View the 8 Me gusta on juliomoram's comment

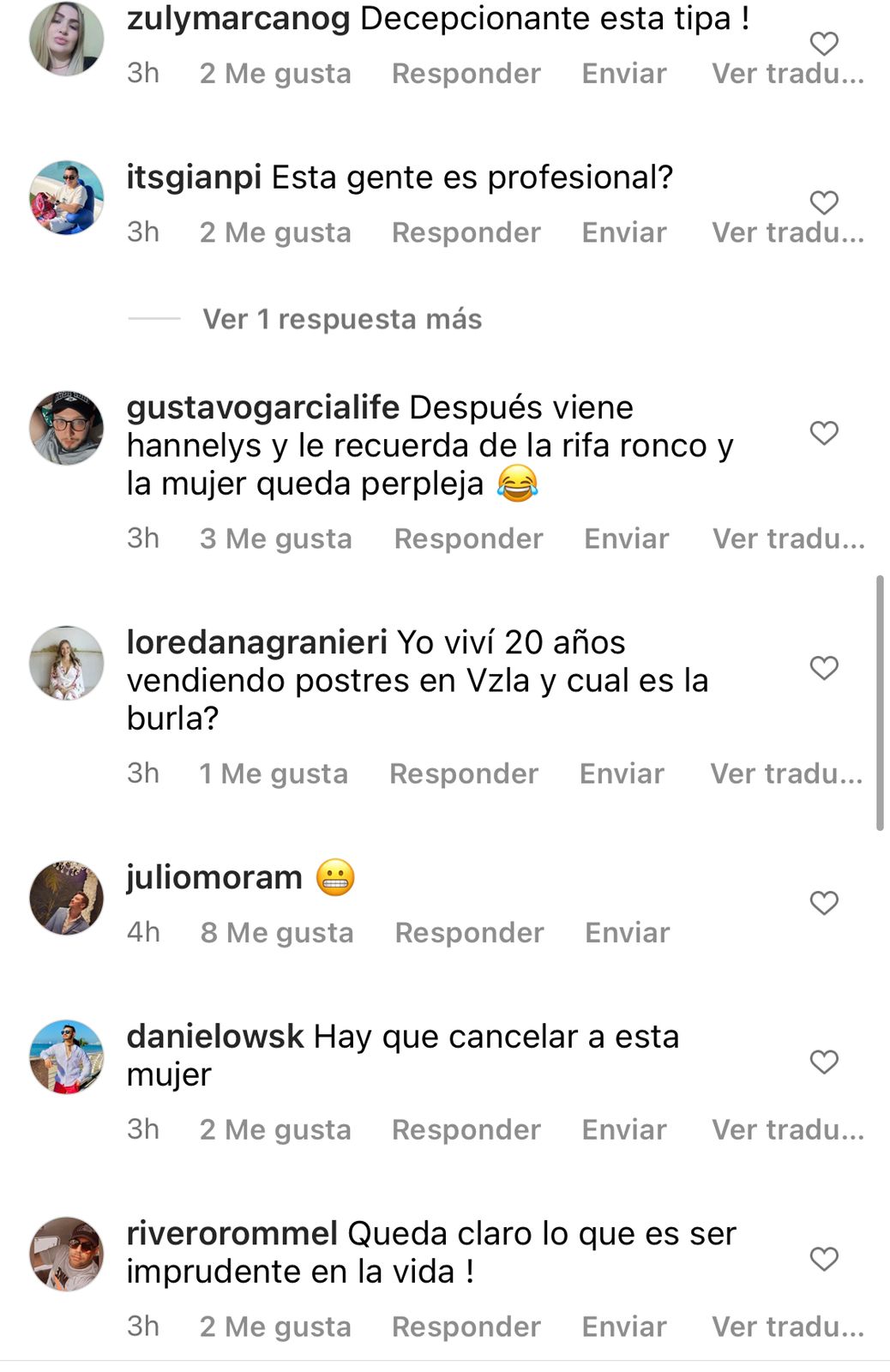pos(276,932)
